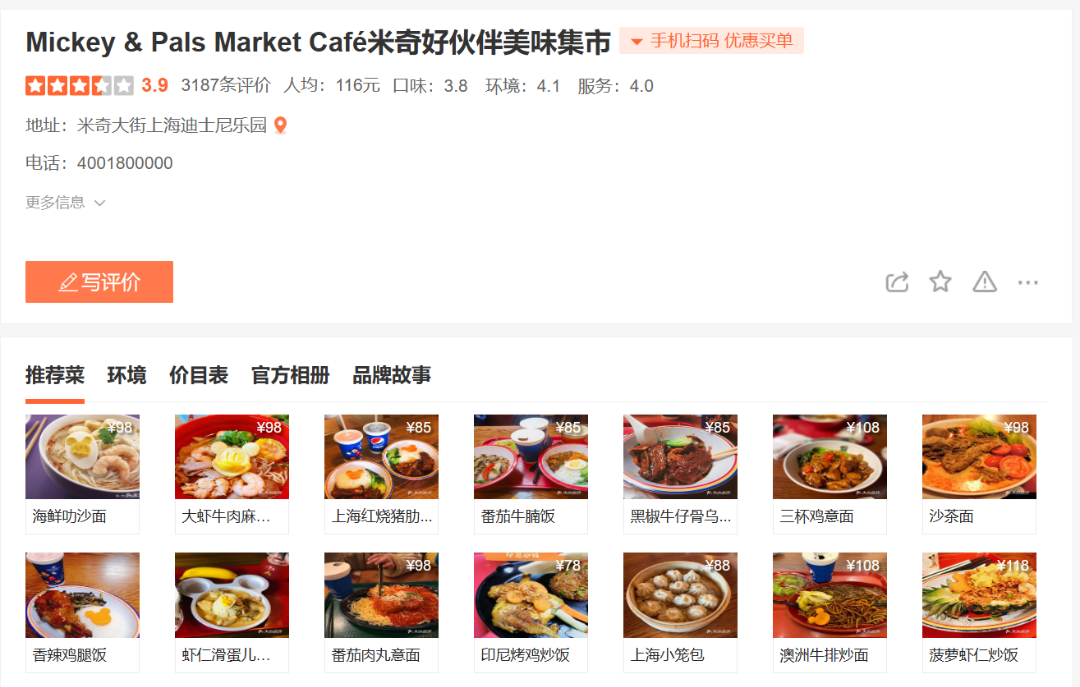
Task: Open the 海鲜叻沙面 dish card
Action: (x=82, y=473)
